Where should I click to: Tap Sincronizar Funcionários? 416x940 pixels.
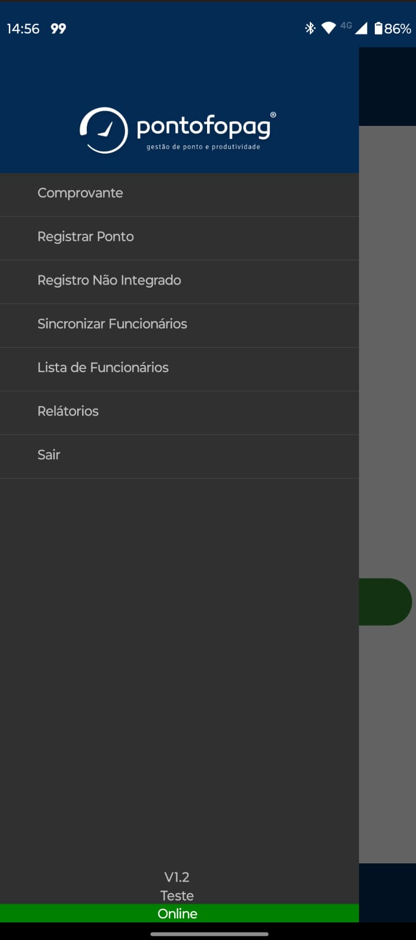tap(179, 326)
